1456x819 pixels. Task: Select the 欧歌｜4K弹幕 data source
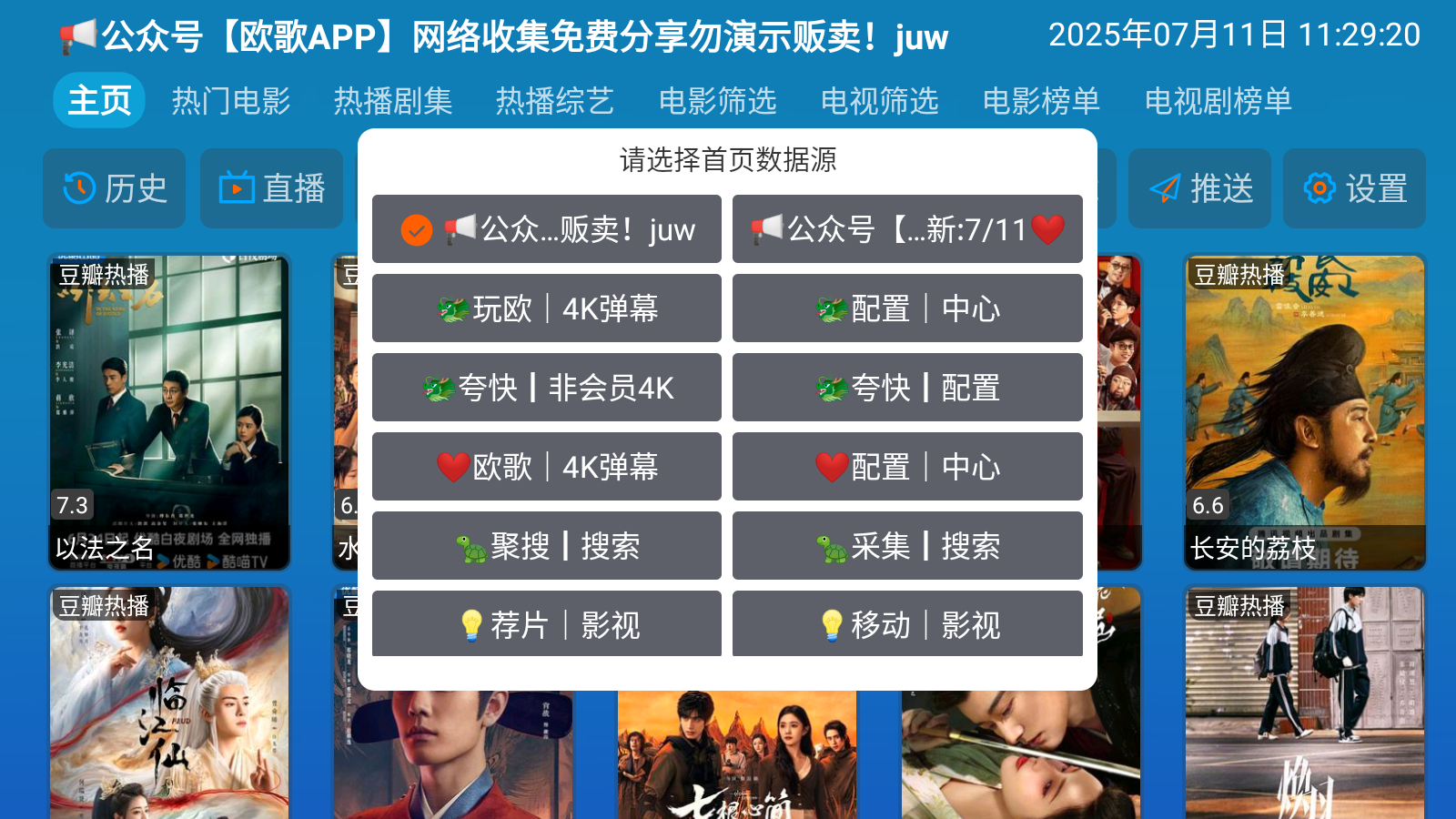(546, 467)
